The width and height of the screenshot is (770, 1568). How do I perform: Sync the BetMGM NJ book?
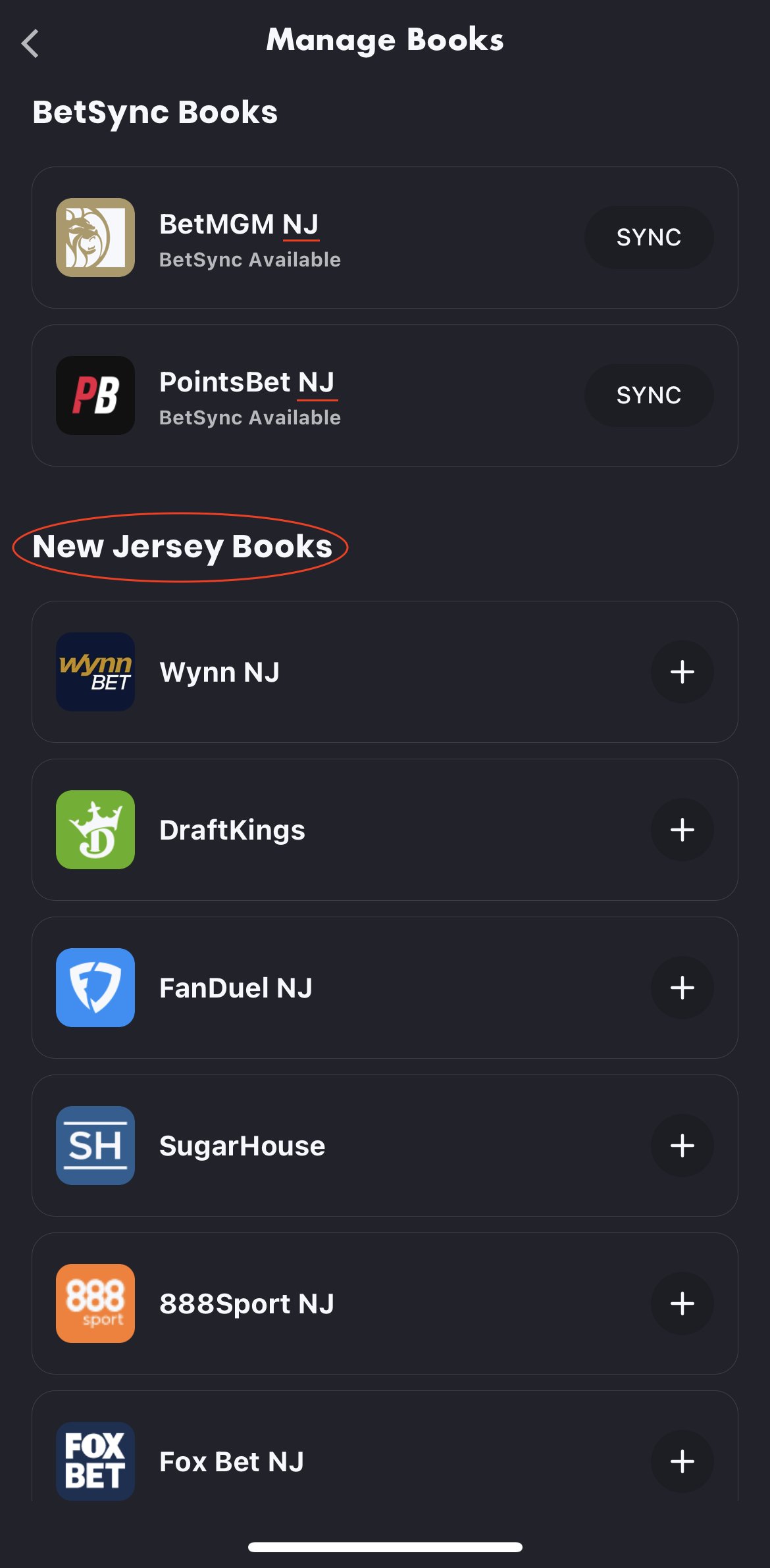click(x=648, y=238)
